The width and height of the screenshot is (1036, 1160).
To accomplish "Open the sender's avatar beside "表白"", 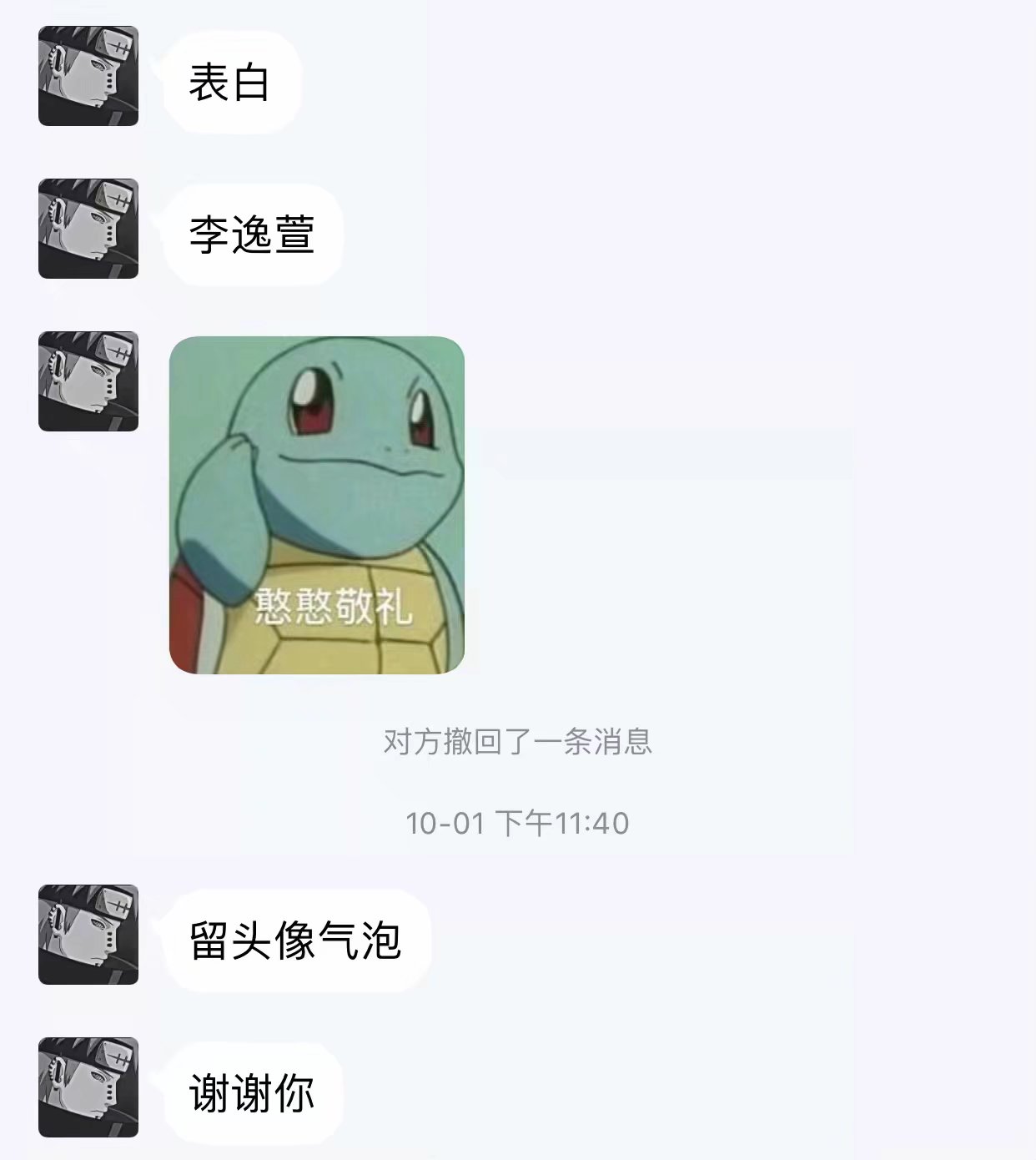I will tap(88, 76).
